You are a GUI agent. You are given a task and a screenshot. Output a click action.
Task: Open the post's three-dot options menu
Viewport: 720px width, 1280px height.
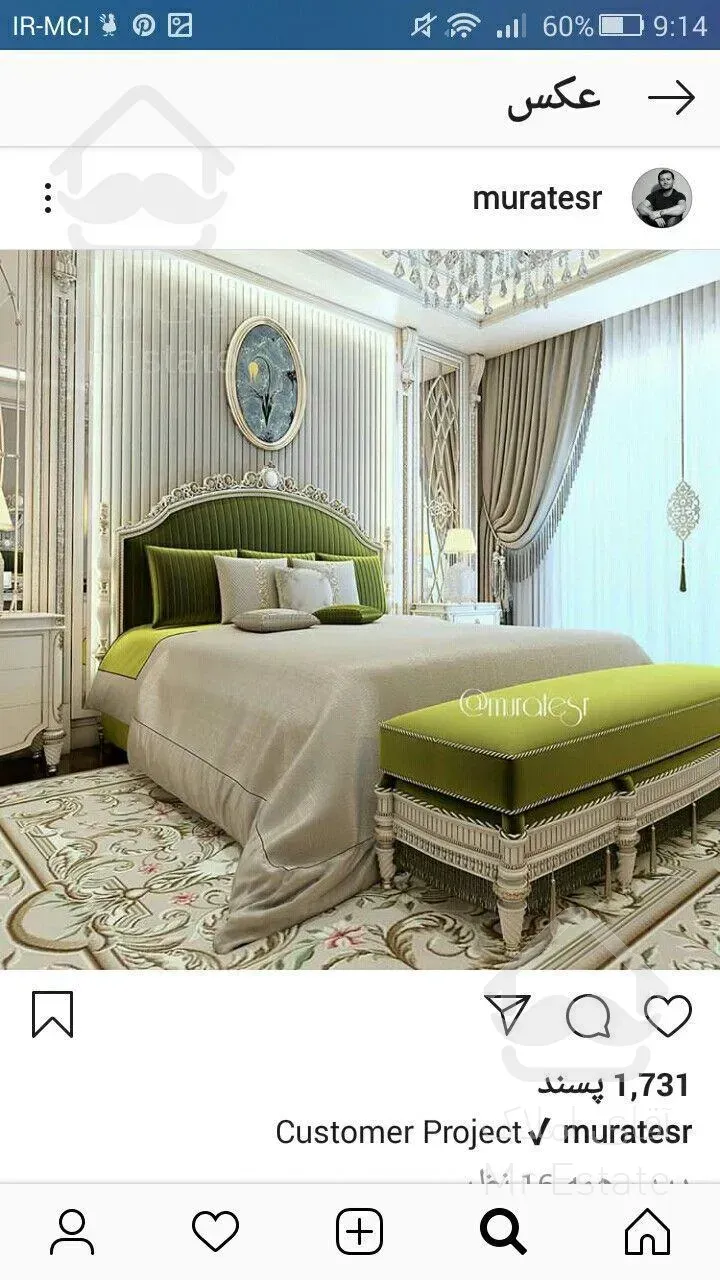click(x=47, y=198)
